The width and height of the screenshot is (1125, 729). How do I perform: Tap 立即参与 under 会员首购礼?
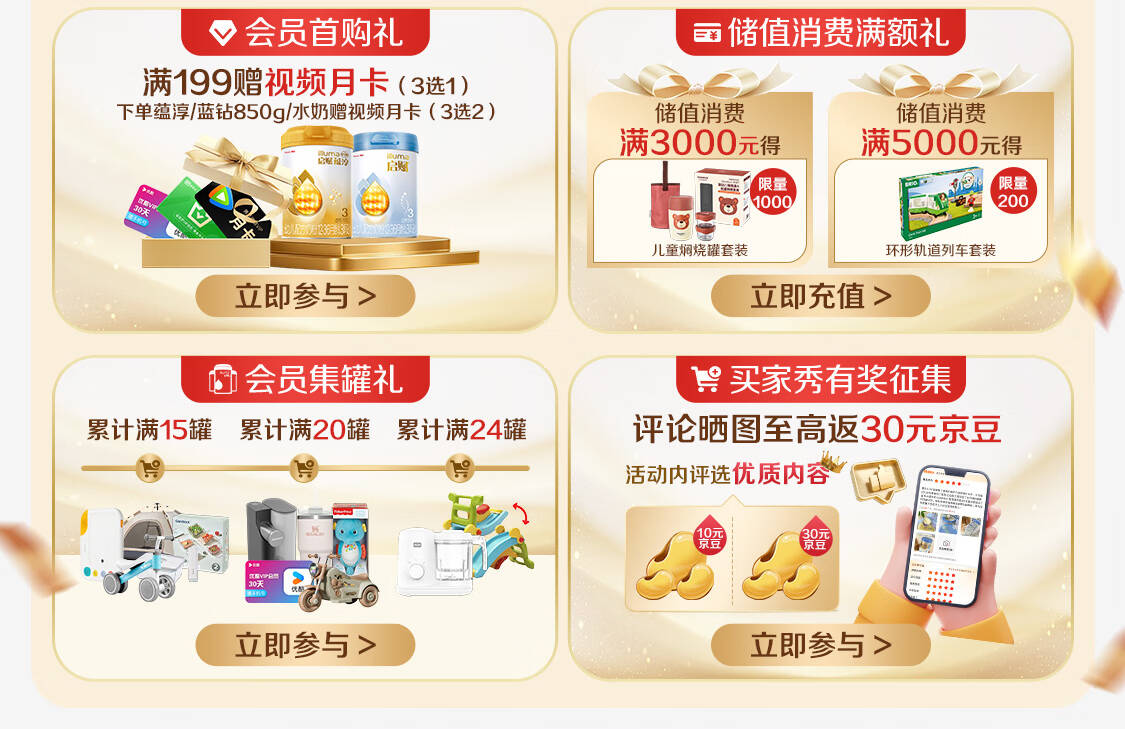tap(306, 296)
